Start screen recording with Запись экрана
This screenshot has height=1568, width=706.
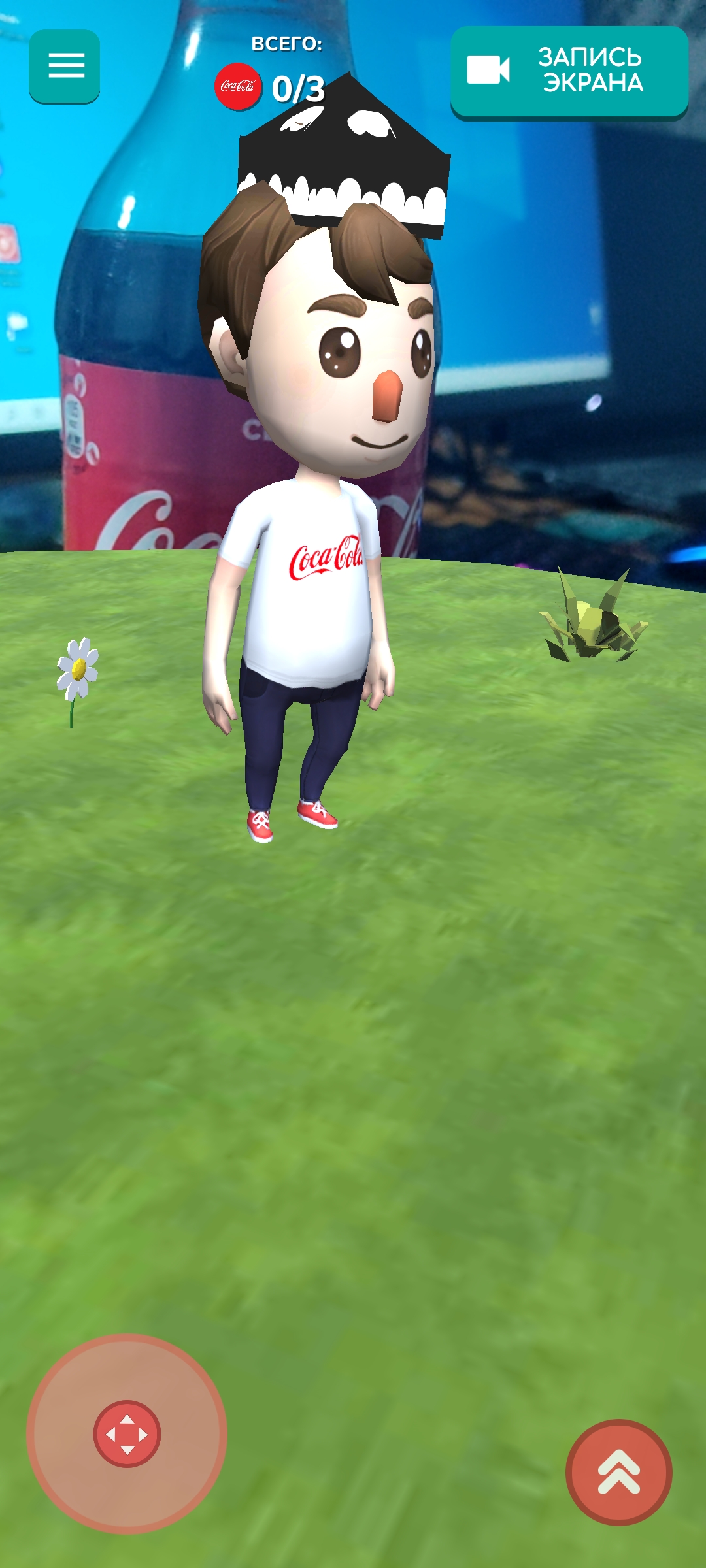pos(569,71)
